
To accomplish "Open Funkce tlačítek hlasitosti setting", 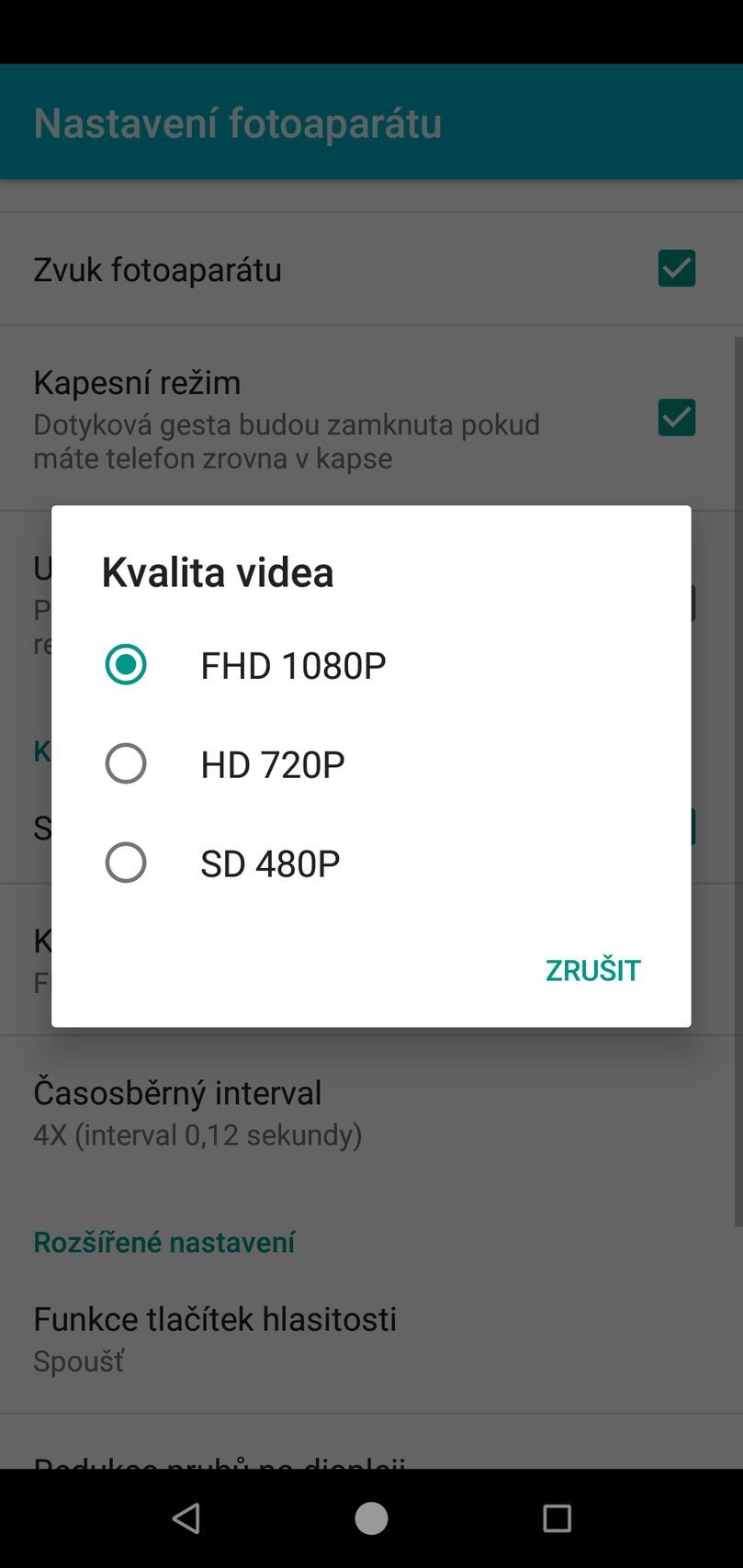I will [x=214, y=1319].
